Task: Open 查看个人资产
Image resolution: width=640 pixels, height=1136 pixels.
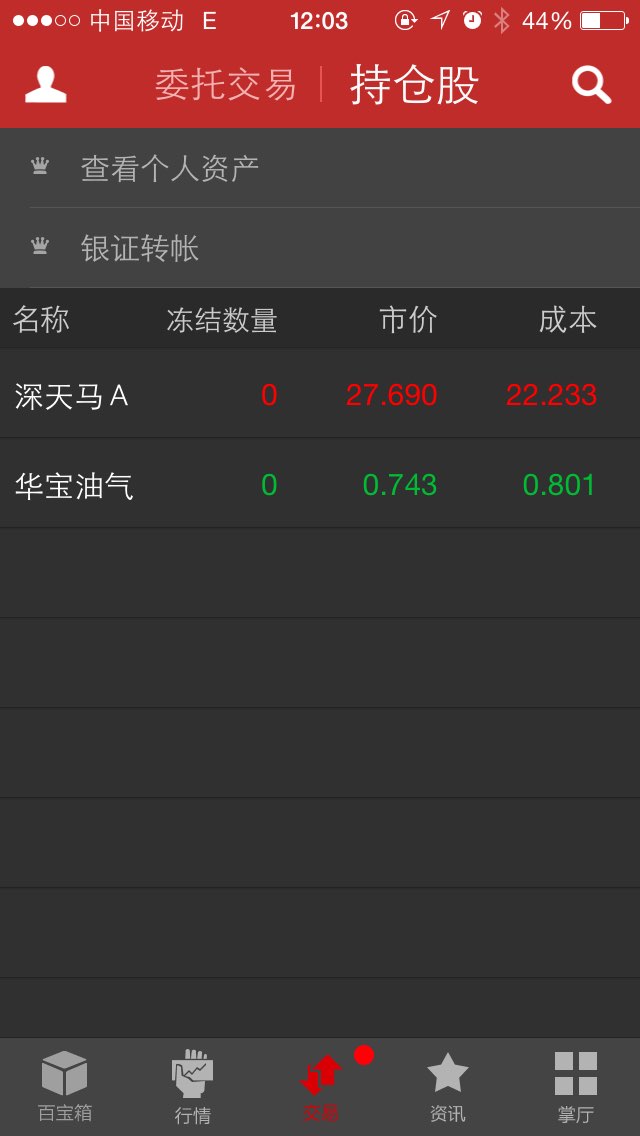Action: (x=320, y=168)
